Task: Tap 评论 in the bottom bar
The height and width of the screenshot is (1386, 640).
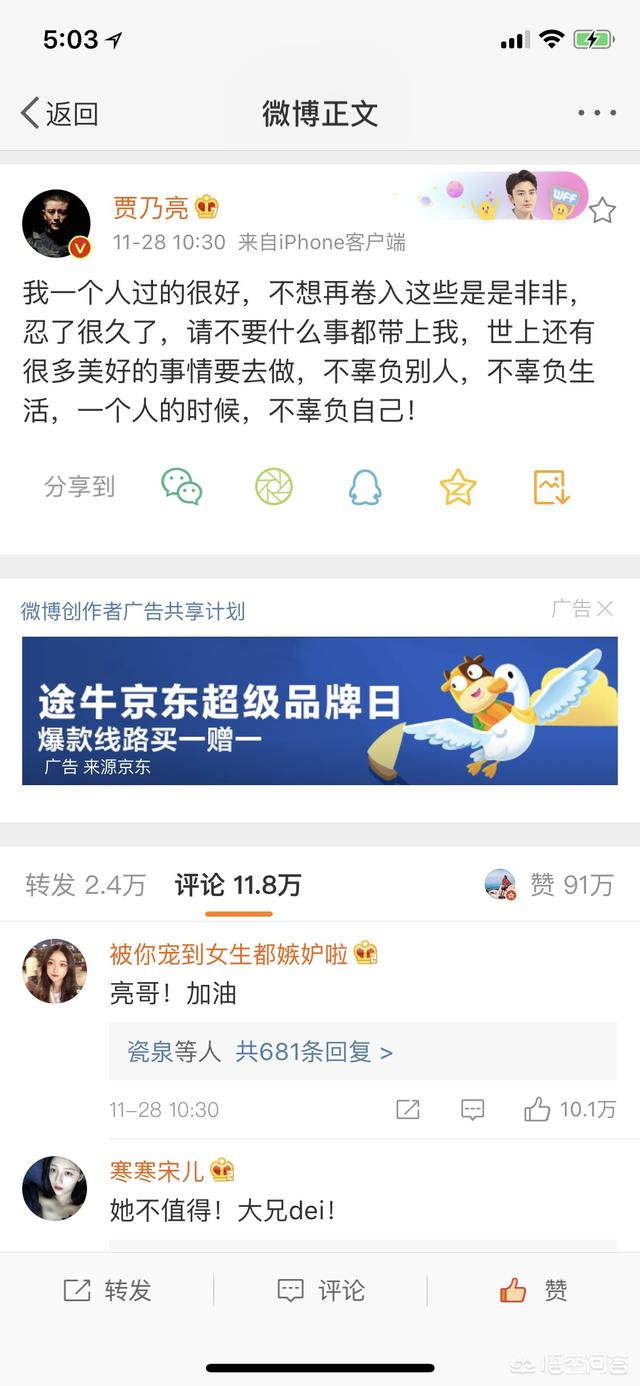Action: coord(320,1291)
